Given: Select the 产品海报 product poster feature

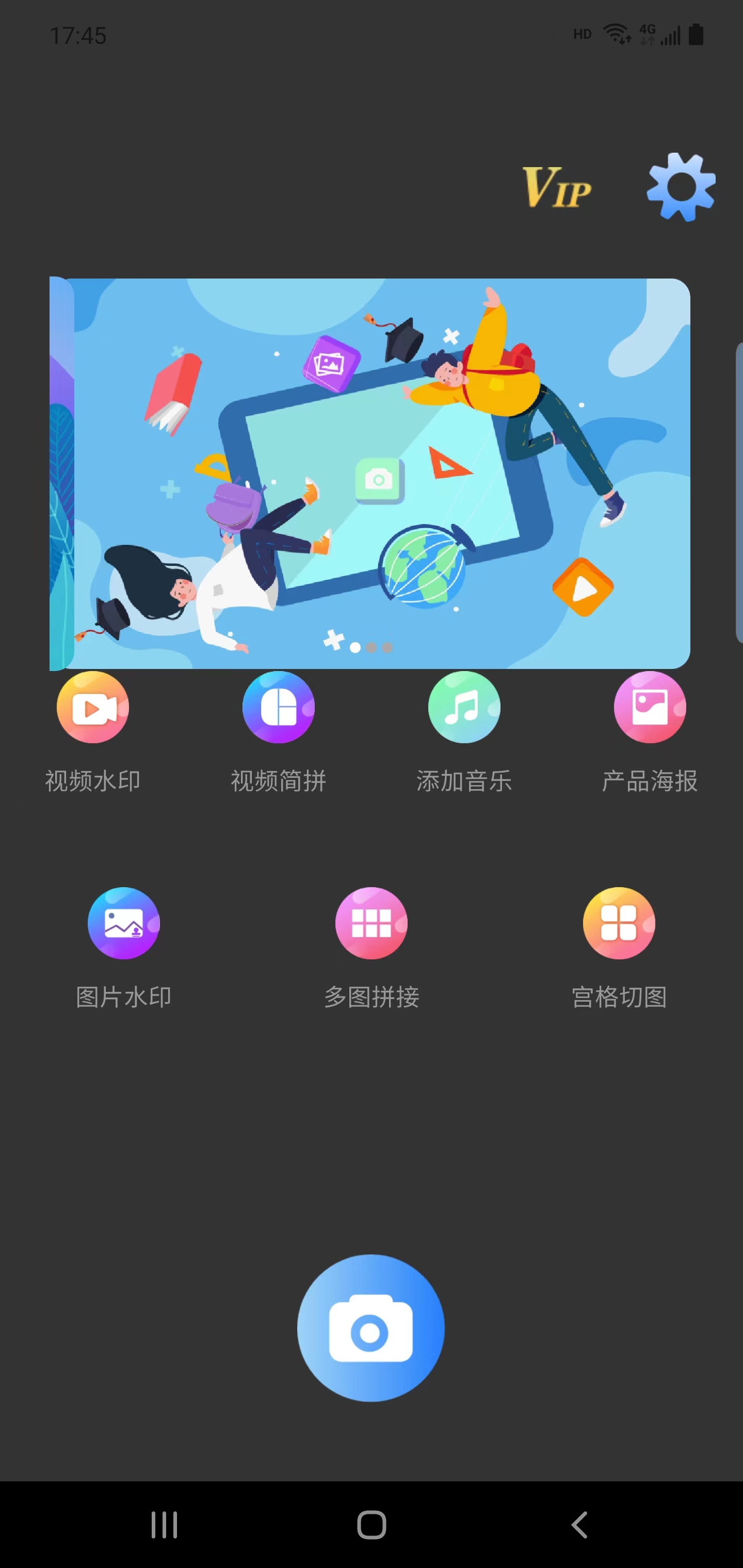Looking at the screenshot, I should click(650, 708).
